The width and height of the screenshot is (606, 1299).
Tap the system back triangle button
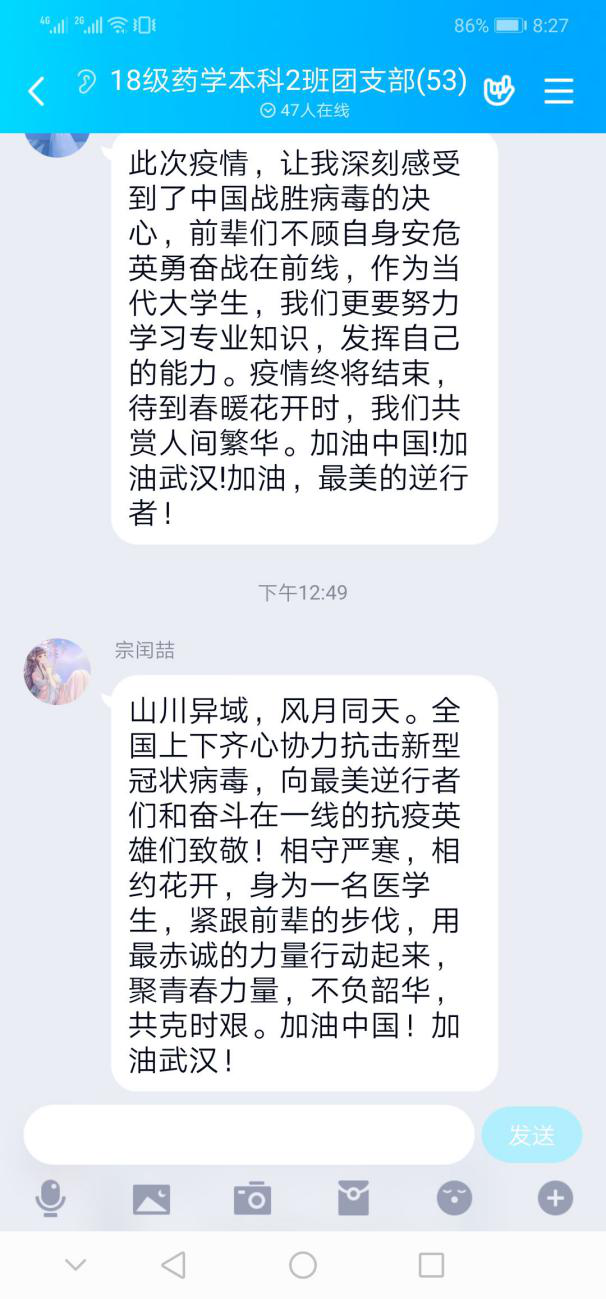coord(174,1265)
